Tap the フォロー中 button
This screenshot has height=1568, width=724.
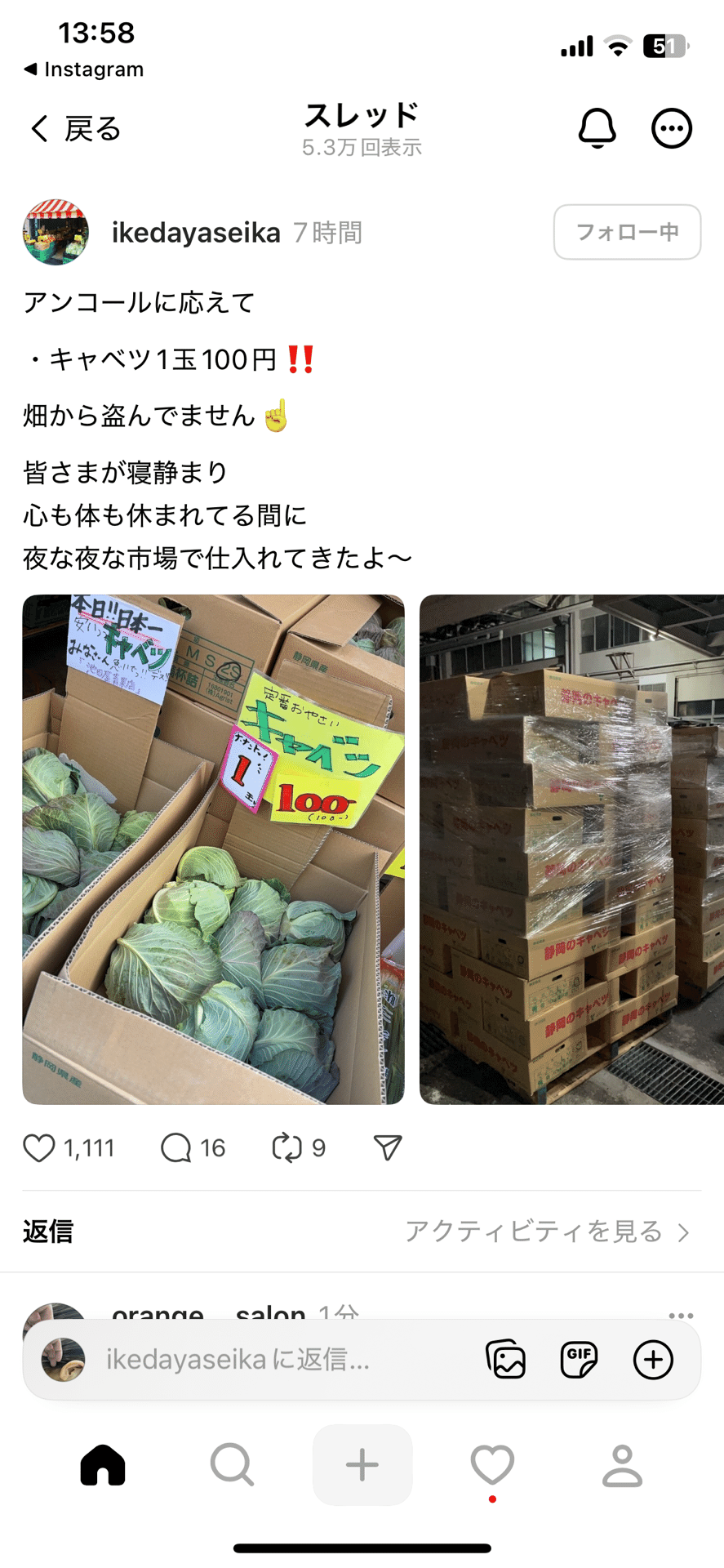tap(627, 232)
